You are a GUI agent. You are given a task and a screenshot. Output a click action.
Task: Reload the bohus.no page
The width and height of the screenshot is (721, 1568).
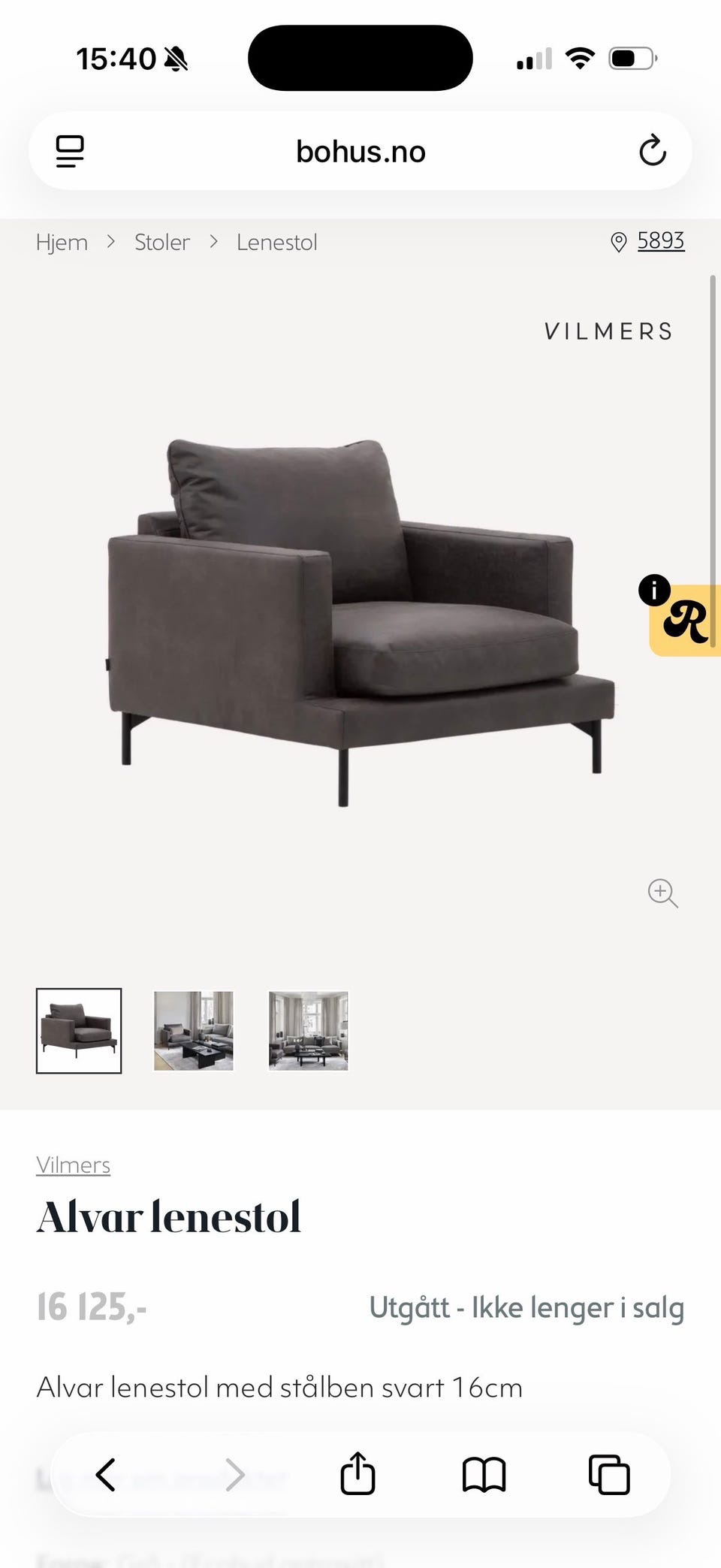(652, 151)
